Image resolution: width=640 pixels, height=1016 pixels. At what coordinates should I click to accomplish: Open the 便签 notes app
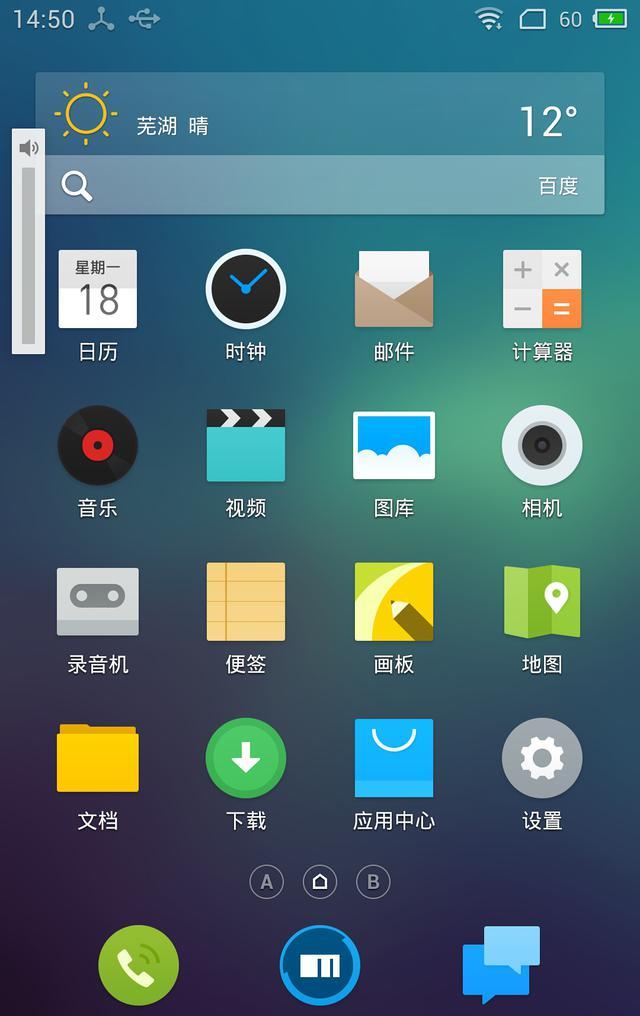(246, 602)
